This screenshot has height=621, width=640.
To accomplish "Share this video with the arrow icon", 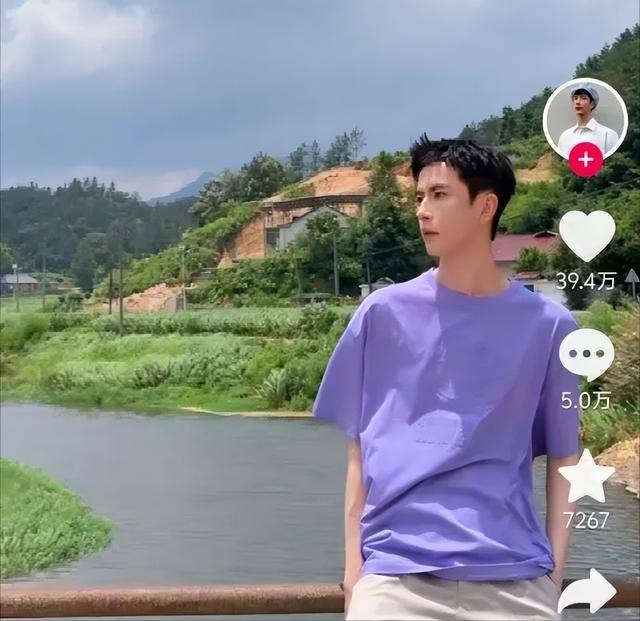I will (587, 592).
